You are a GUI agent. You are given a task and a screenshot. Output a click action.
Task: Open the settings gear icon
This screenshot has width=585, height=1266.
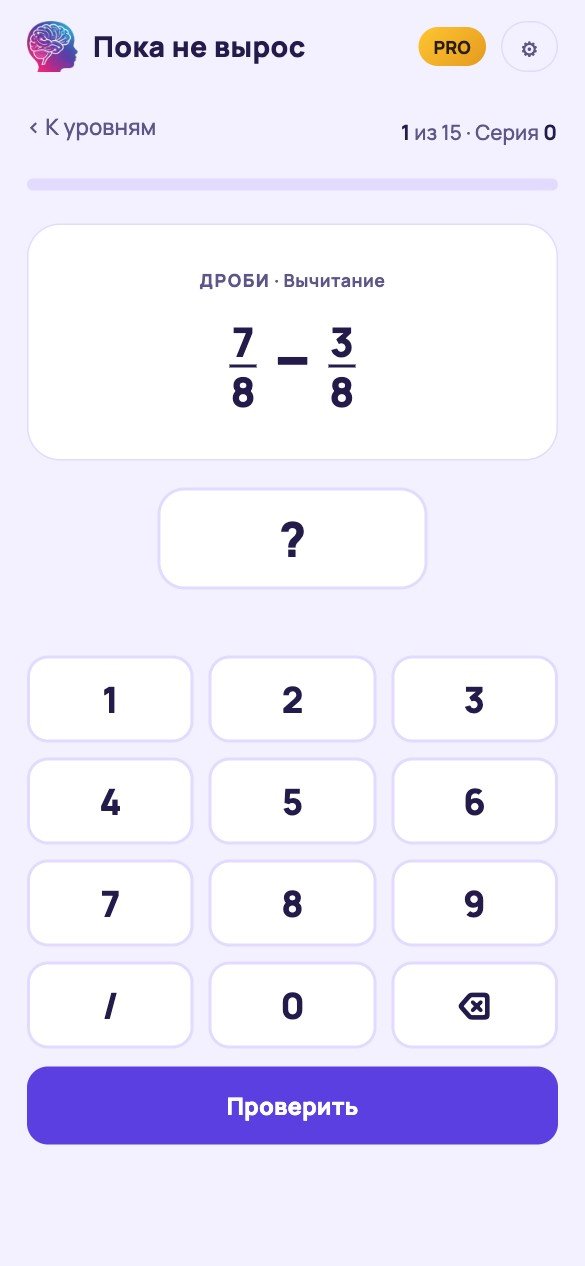point(529,47)
